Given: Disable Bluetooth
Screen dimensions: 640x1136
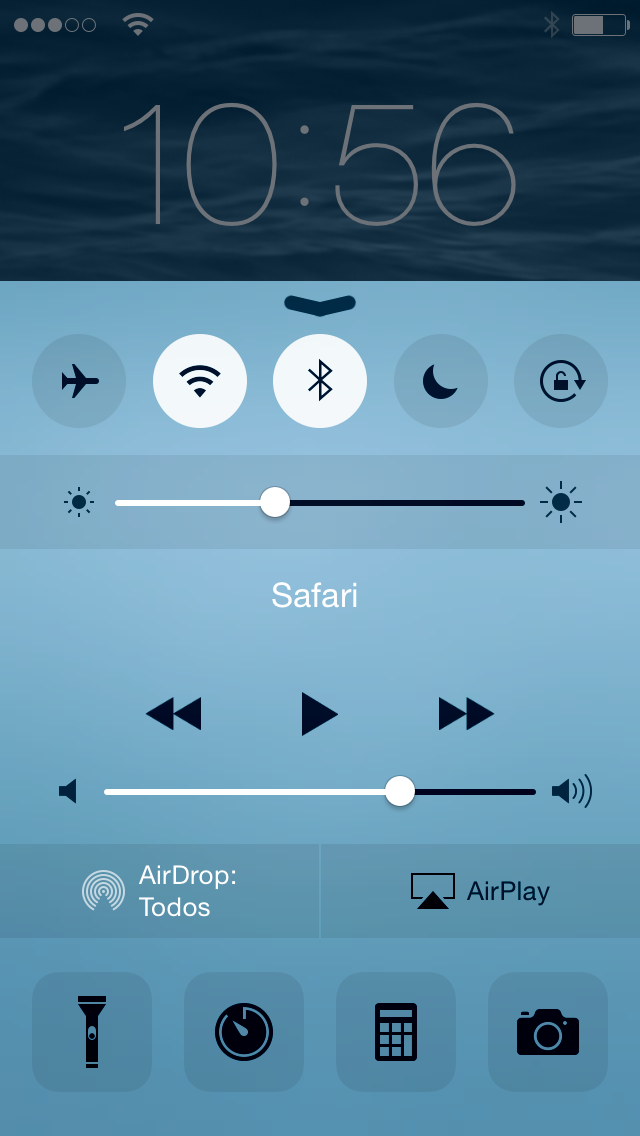Looking at the screenshot, I should (x=320, y=381).
